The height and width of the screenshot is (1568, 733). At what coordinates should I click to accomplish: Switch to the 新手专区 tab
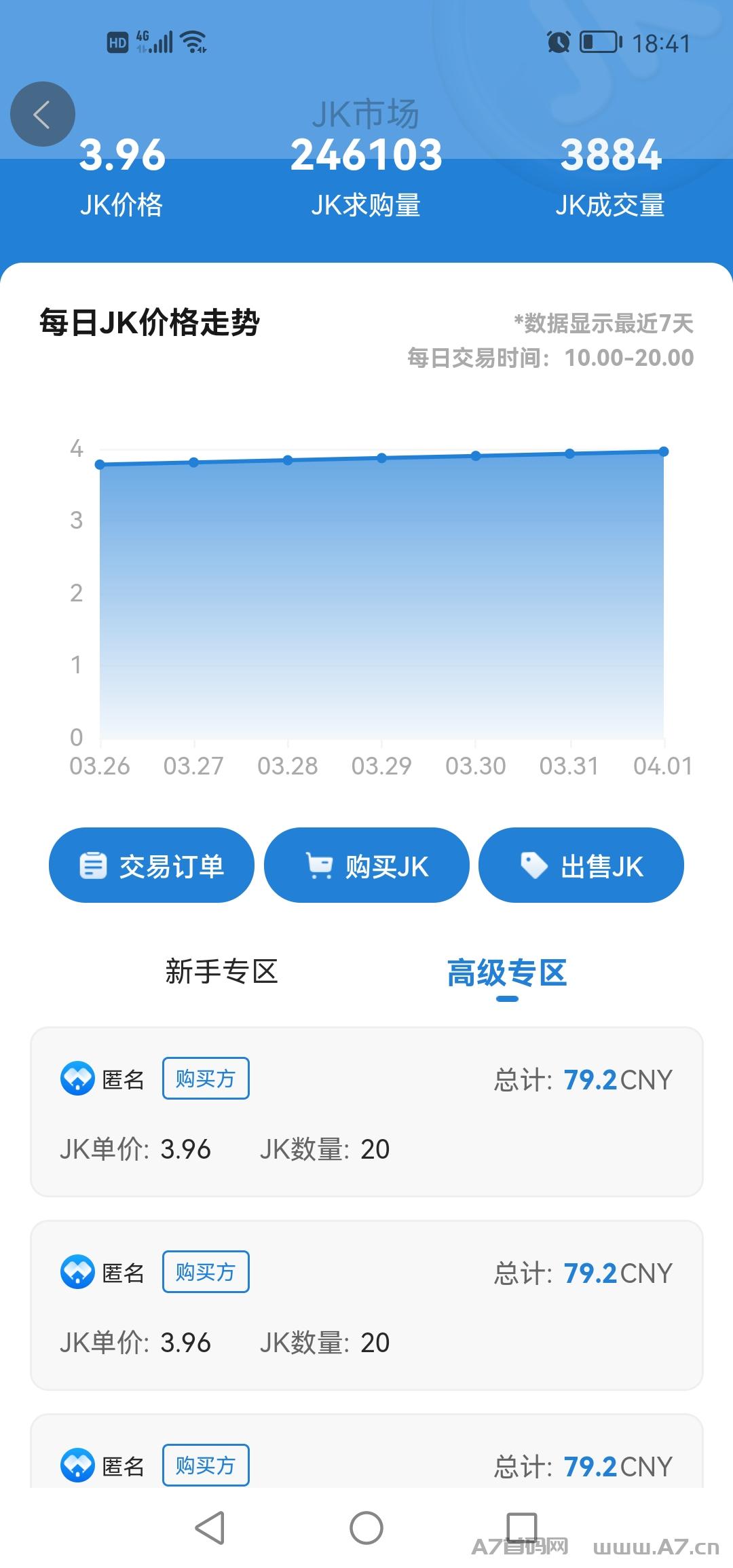tap(222, 971)
